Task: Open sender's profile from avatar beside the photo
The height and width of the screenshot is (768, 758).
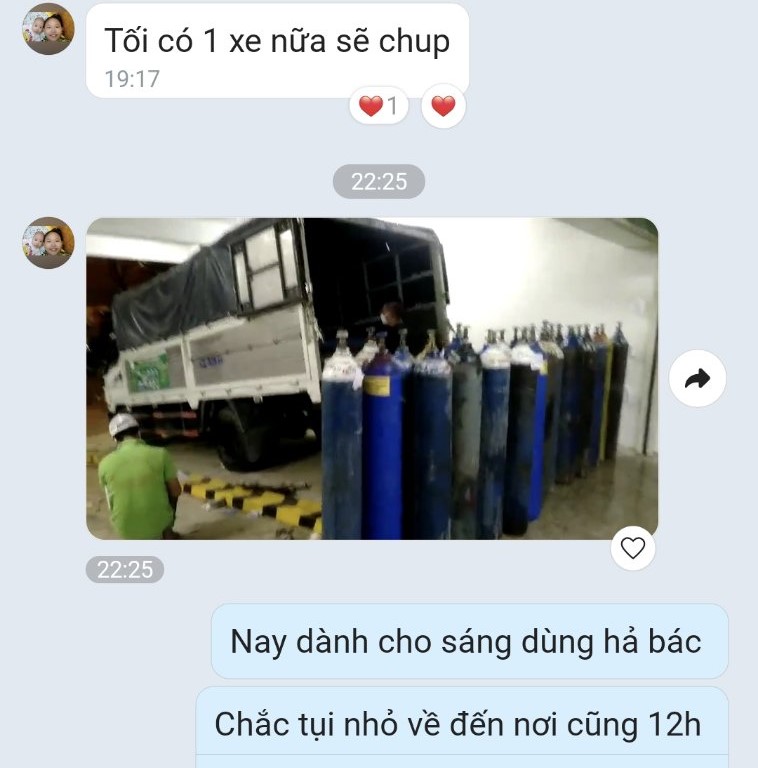Action: pos(48,243)
